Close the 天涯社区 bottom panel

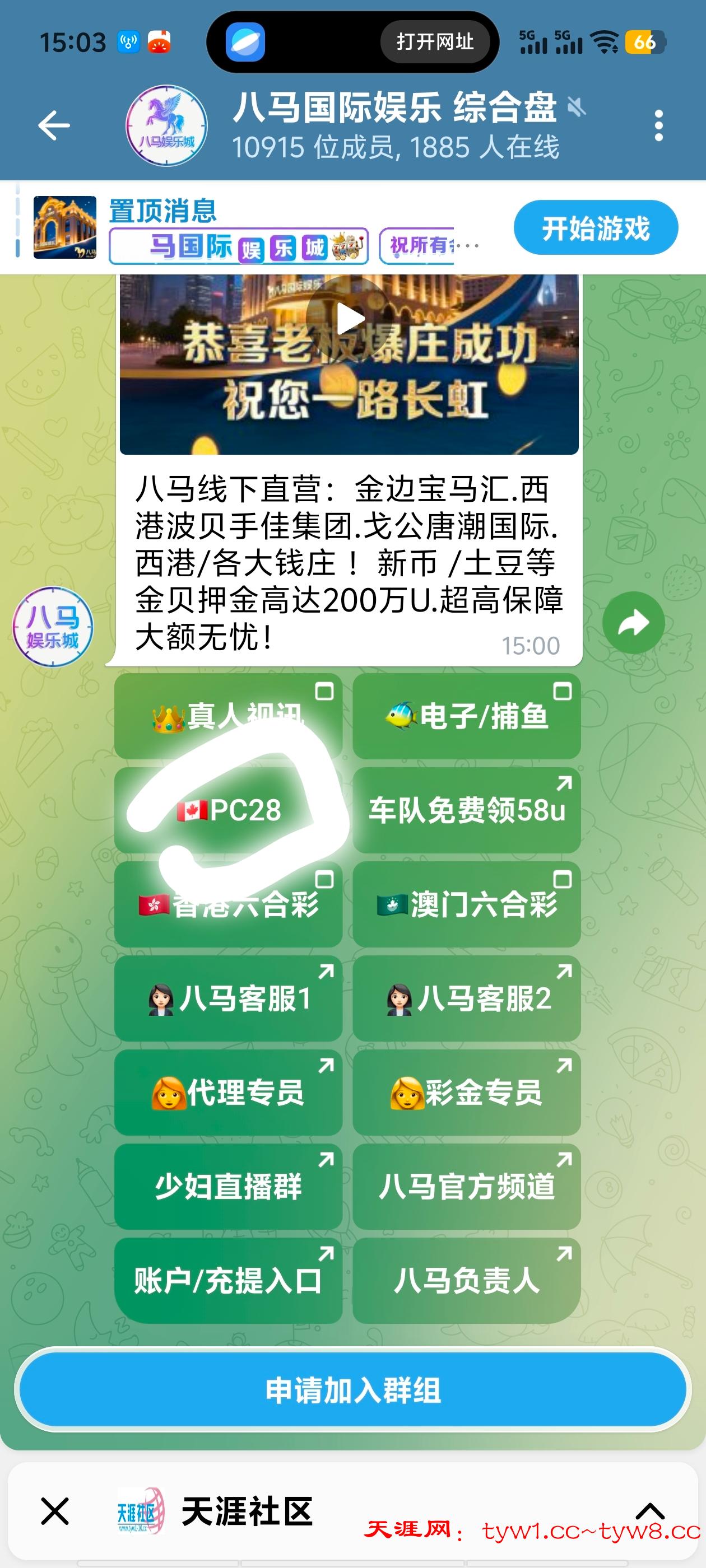pyautogui.click(x=55, y=1511)
